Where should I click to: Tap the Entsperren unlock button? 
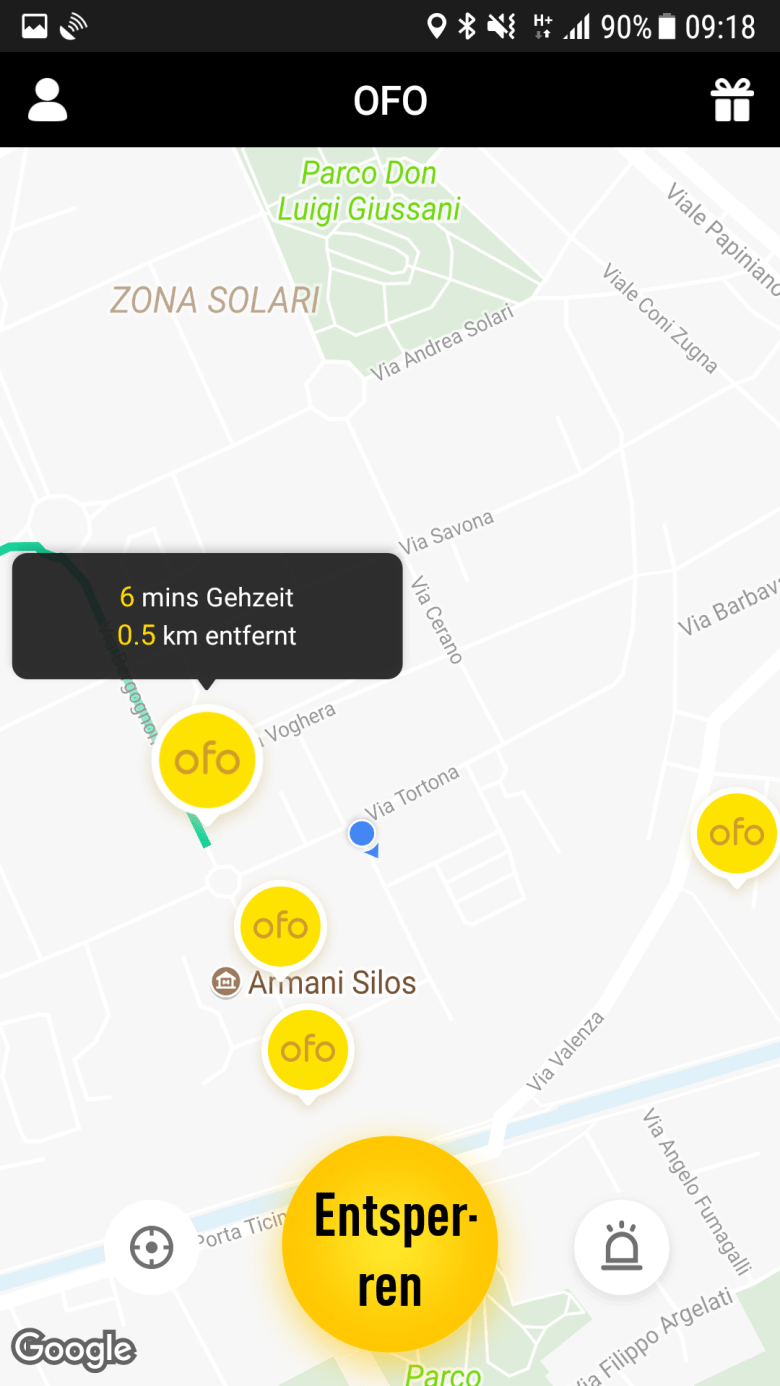(389, 1244)
